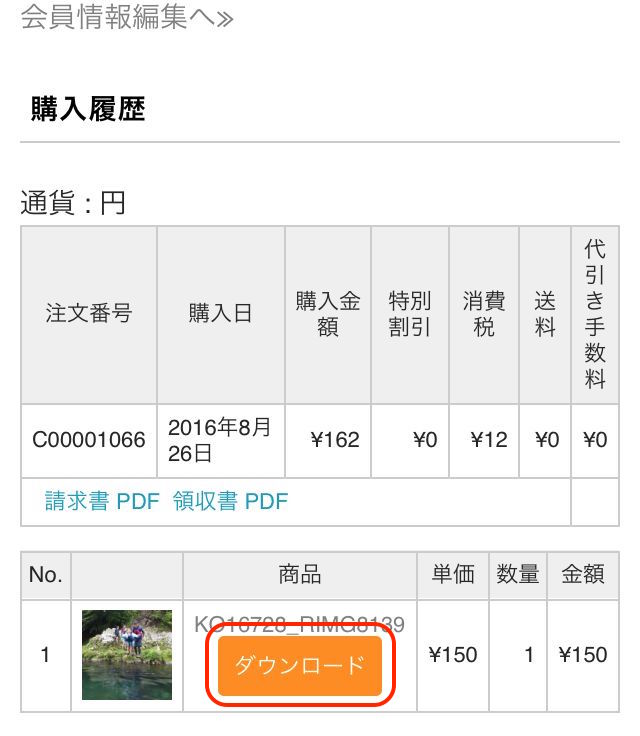Open the 会員情報編集へ link

[x=126, y=17]
